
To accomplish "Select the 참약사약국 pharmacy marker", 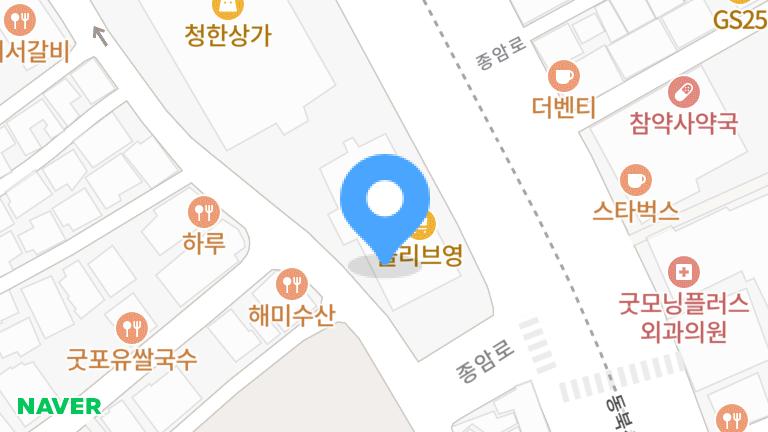I will [684, 93].
